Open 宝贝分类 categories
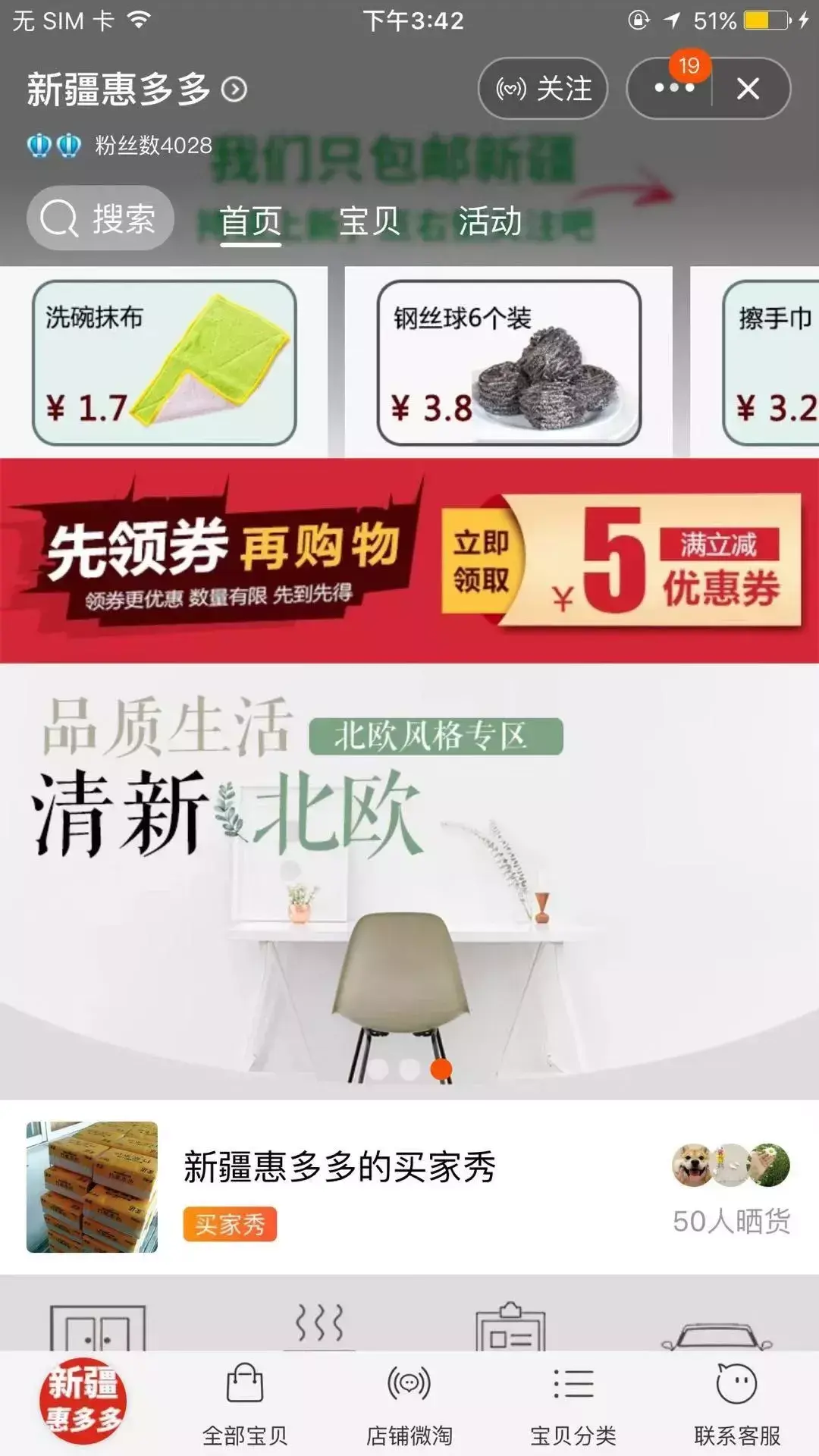 tap(573, 1403)
